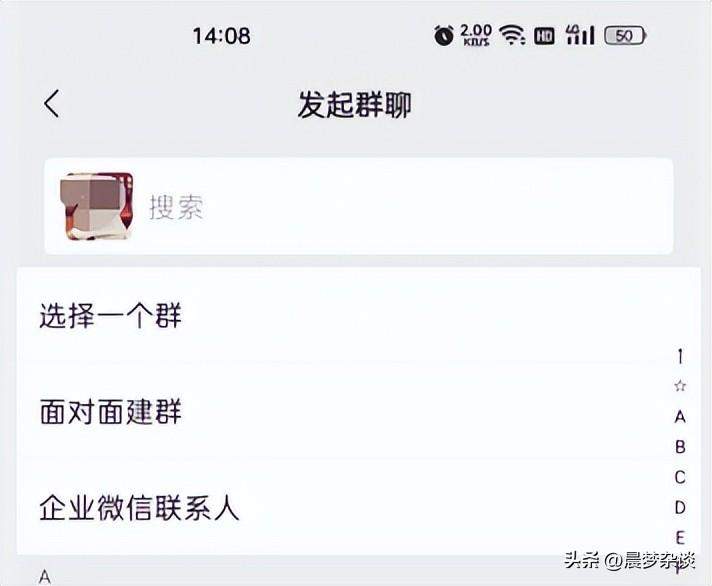Go back from 发起群聊 screen
This screenshot has width=712, height=586.
[x=52, y=103]
